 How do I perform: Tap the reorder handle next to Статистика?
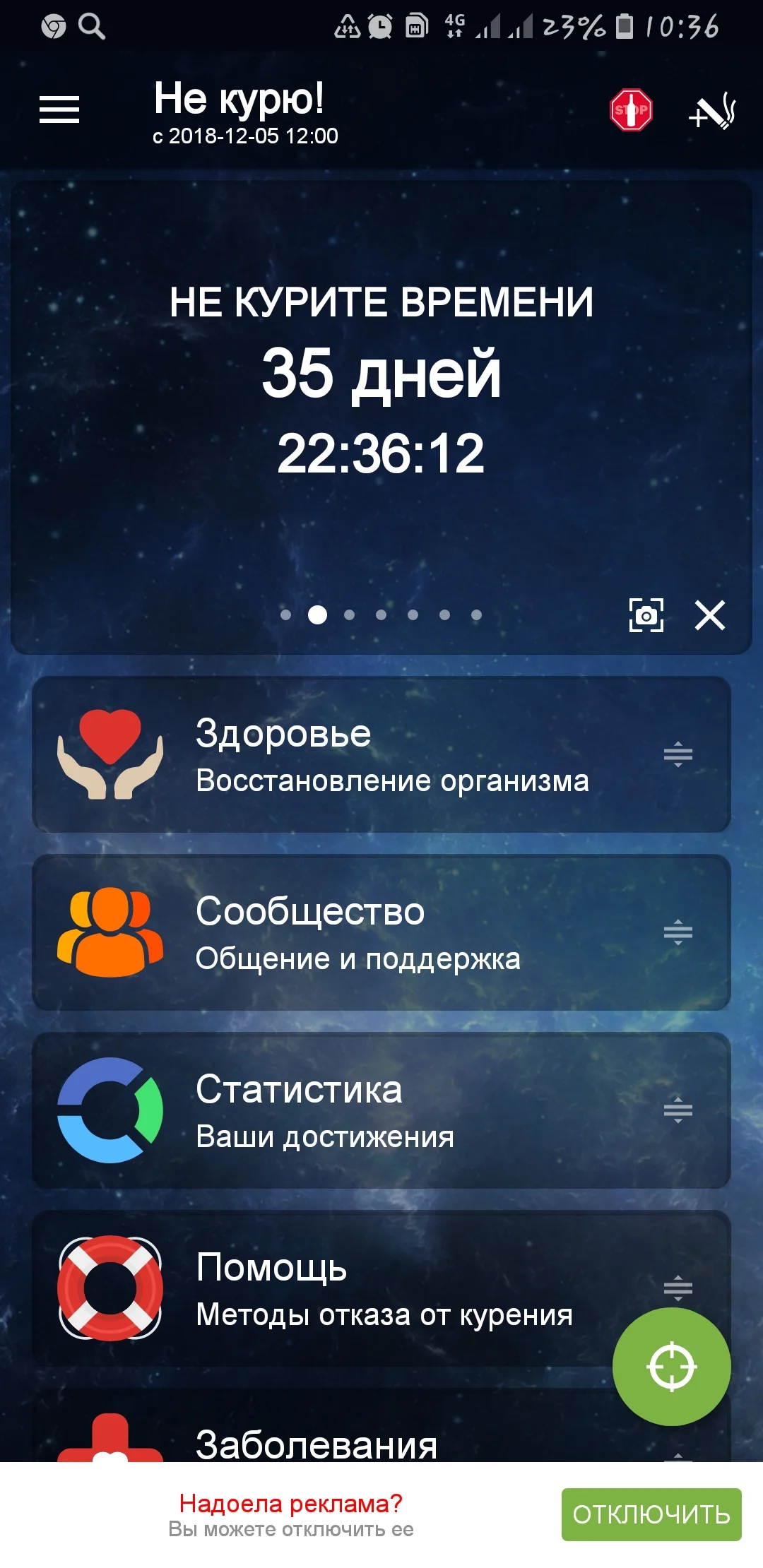678,1111
